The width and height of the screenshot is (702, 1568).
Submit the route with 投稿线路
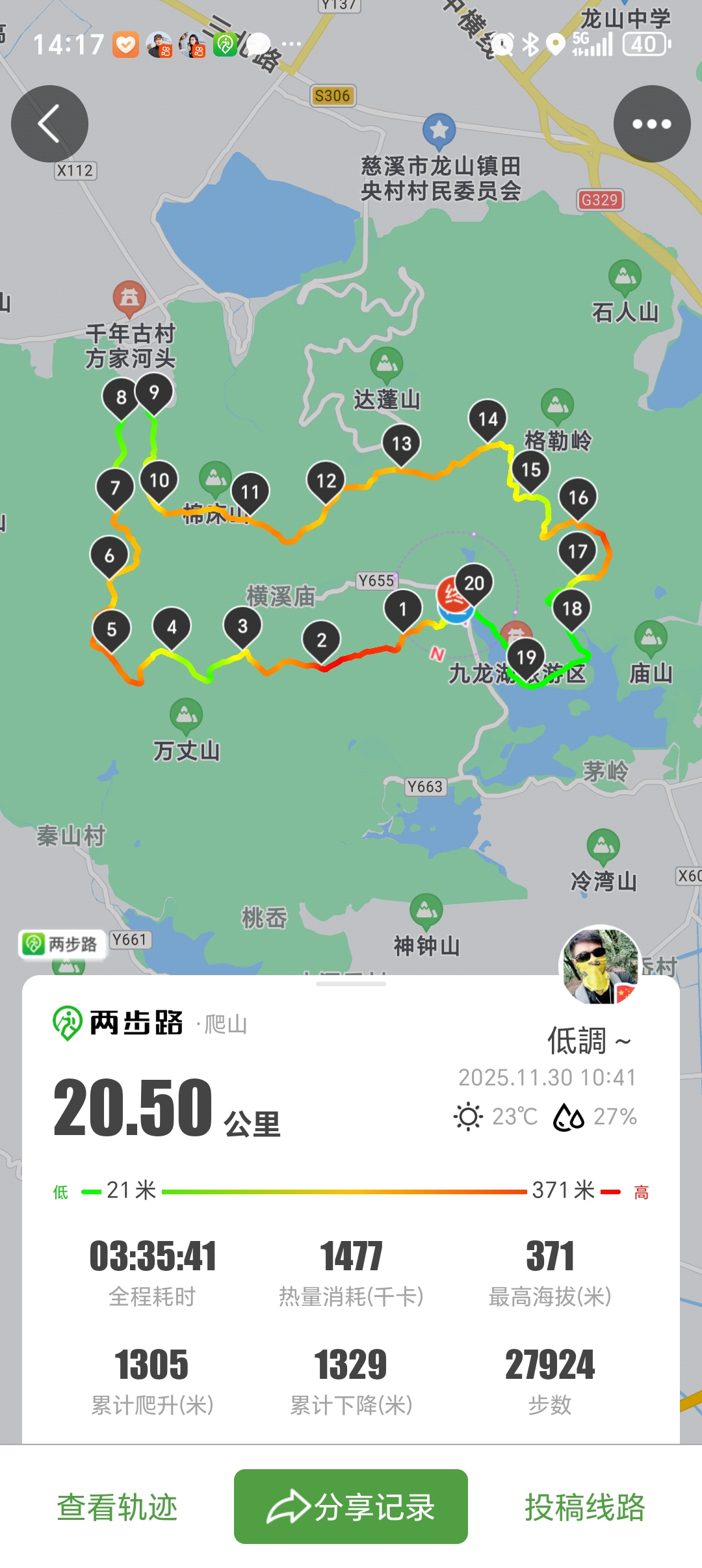(x=584, y=1507)
